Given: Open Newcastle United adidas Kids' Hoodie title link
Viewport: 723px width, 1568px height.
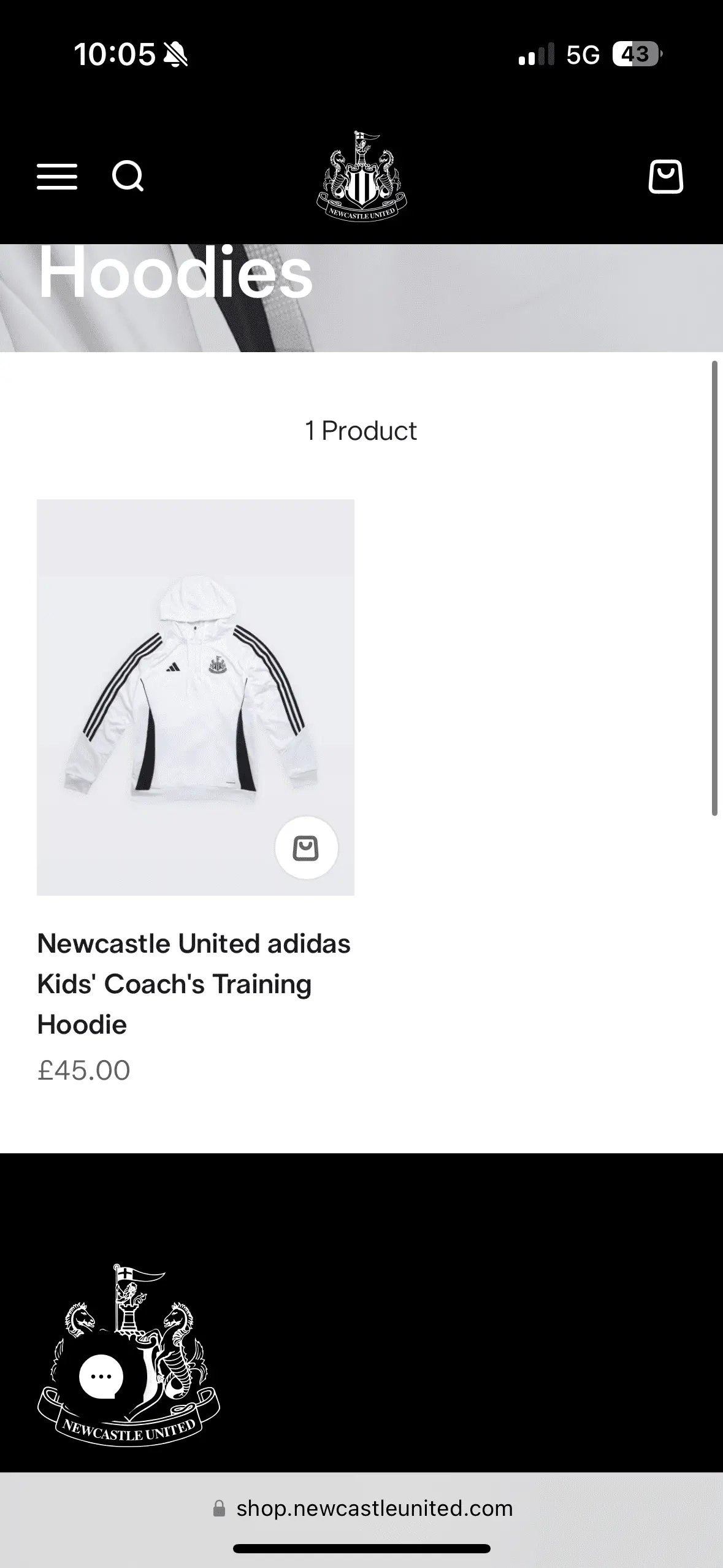Looking at the screenshot, I should coord(193,983).
